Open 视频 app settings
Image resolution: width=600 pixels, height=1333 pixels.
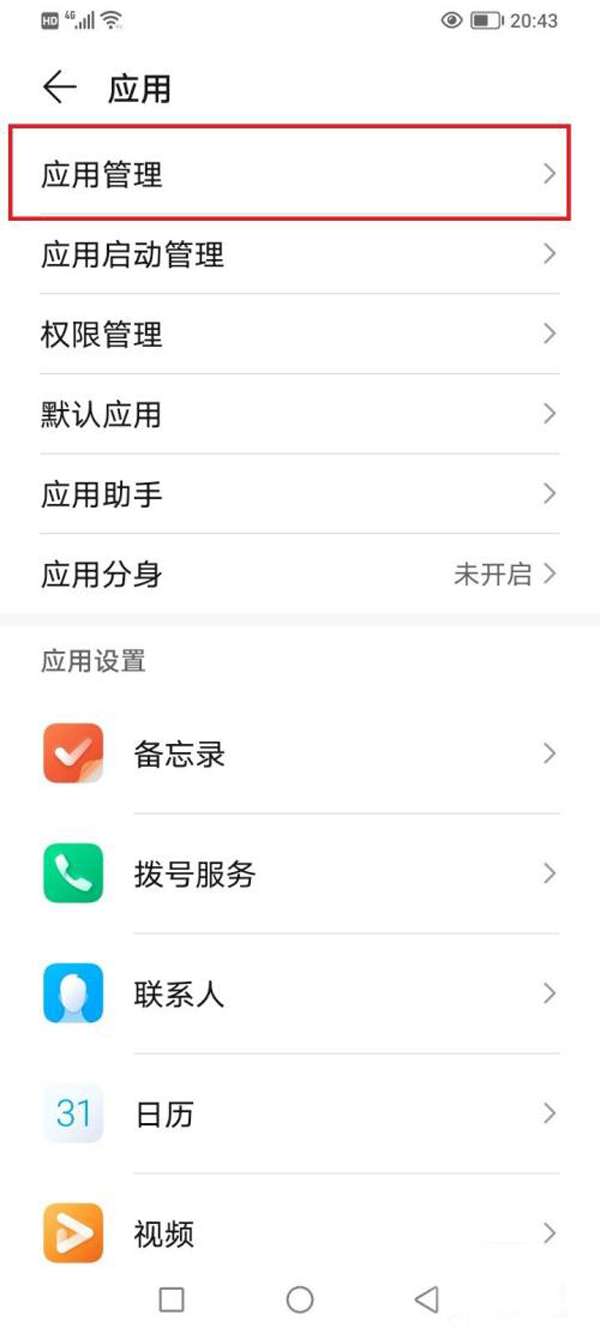(x=300, y=1233)
